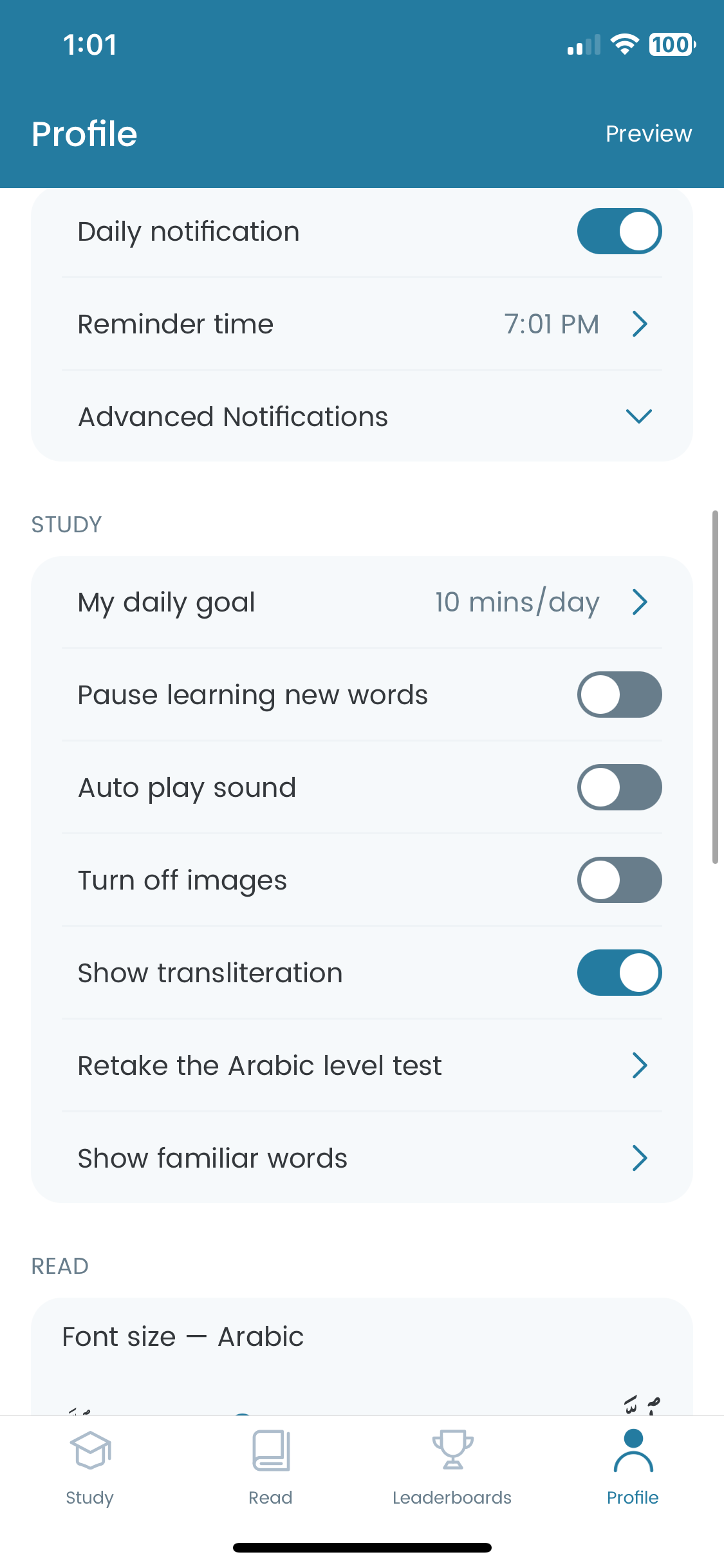Tap the Preview button in header
The height and width of the screenshot is (1568, 724).
[648, 134]
